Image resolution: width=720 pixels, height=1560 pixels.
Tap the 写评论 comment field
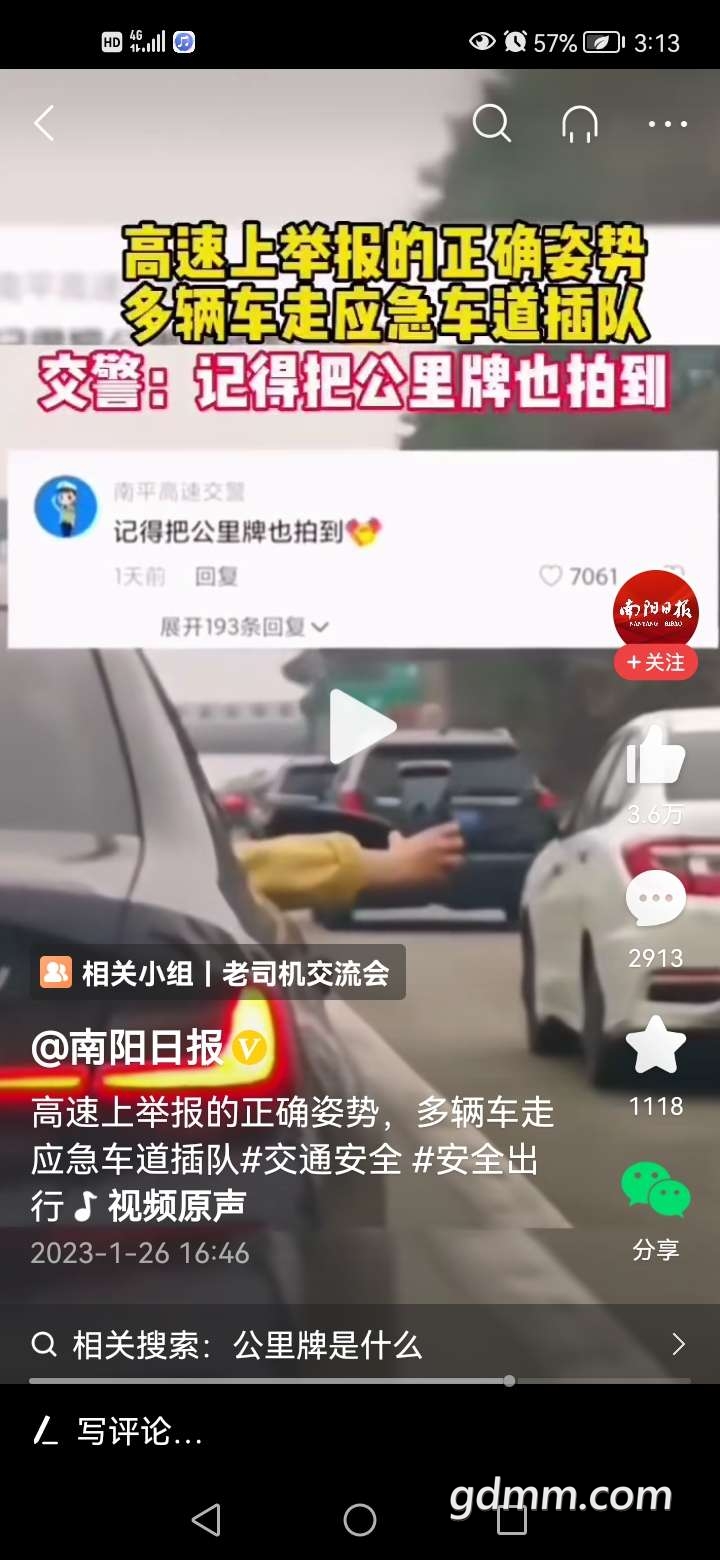(x=360, y=1432)
